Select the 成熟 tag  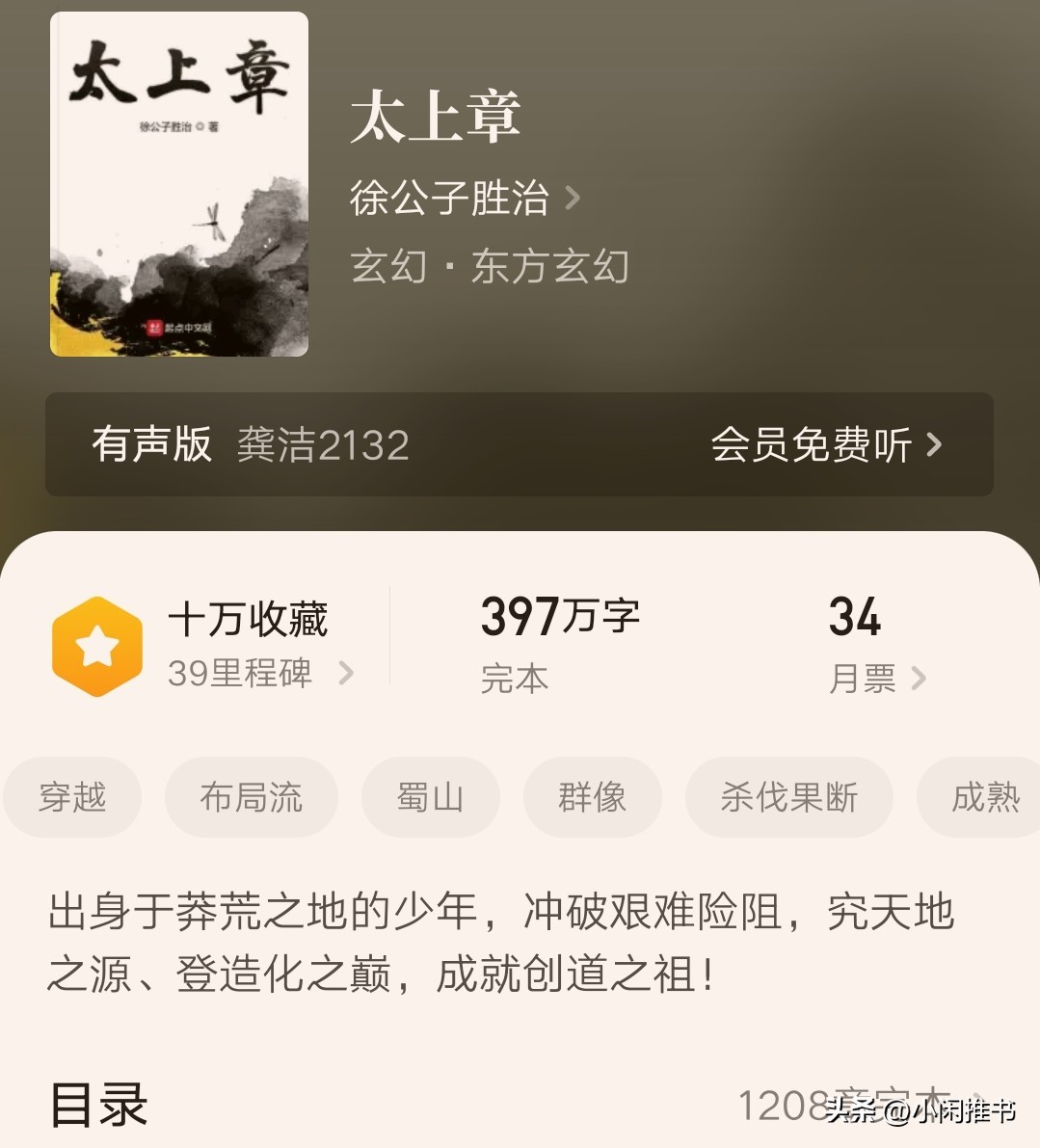983,797
